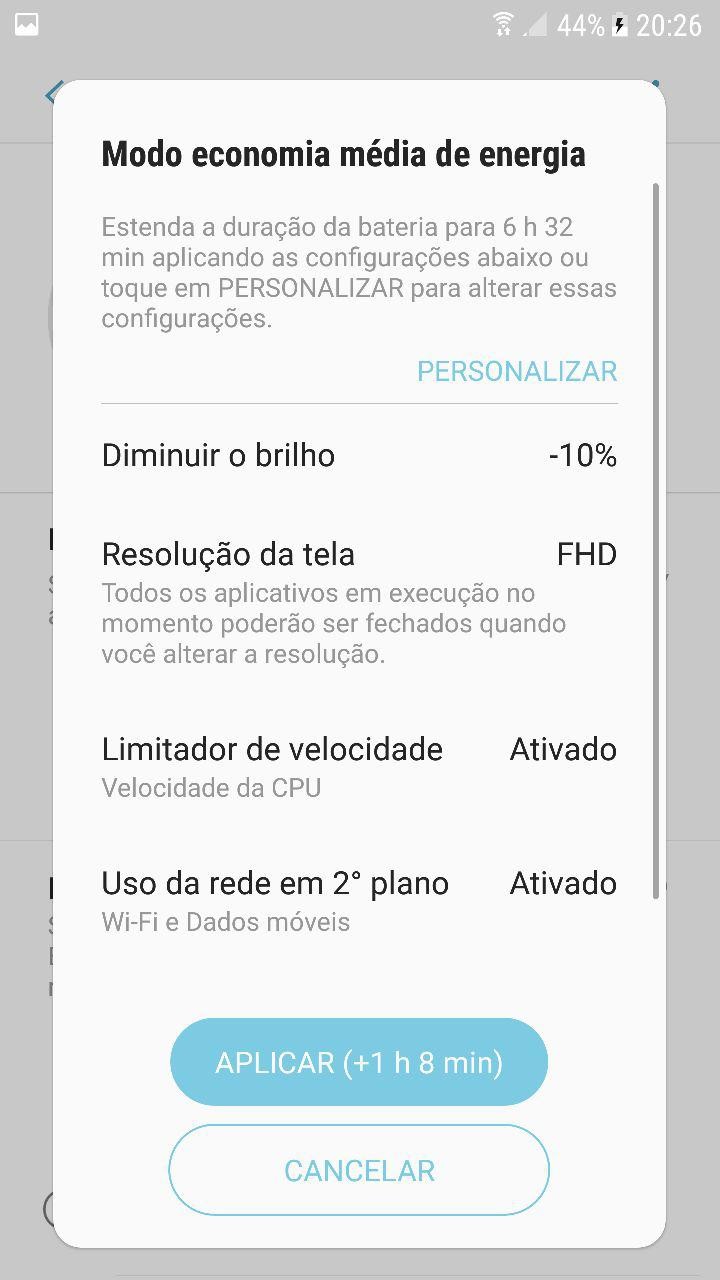Tap PERSONALIZAR to customize settings

point(517,371)
